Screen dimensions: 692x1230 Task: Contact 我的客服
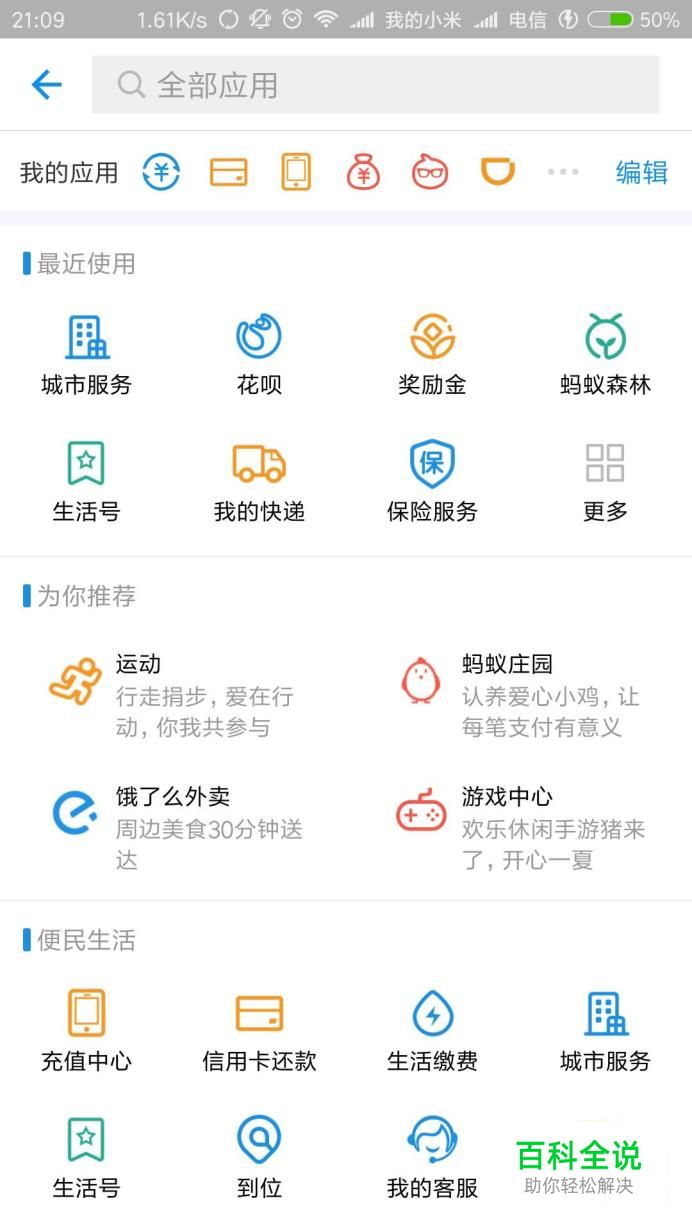432,1157
